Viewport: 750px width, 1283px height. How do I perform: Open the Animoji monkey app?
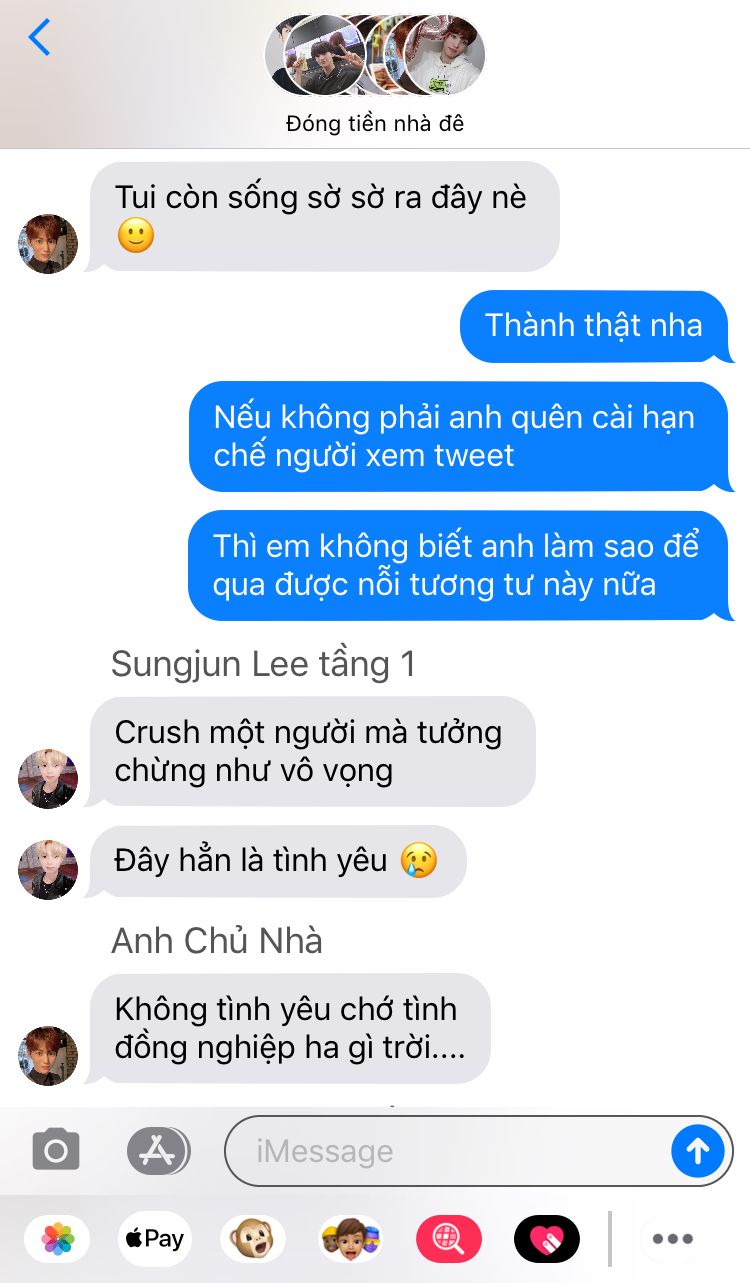point(252,1239)
